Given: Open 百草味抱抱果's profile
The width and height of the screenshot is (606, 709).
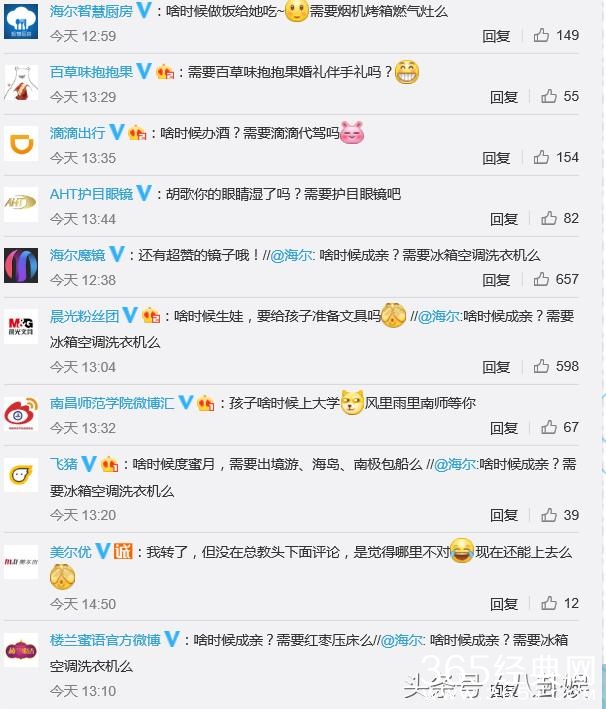Looking at the screenshot, I should pyautogui.click(x=91, y=72).
